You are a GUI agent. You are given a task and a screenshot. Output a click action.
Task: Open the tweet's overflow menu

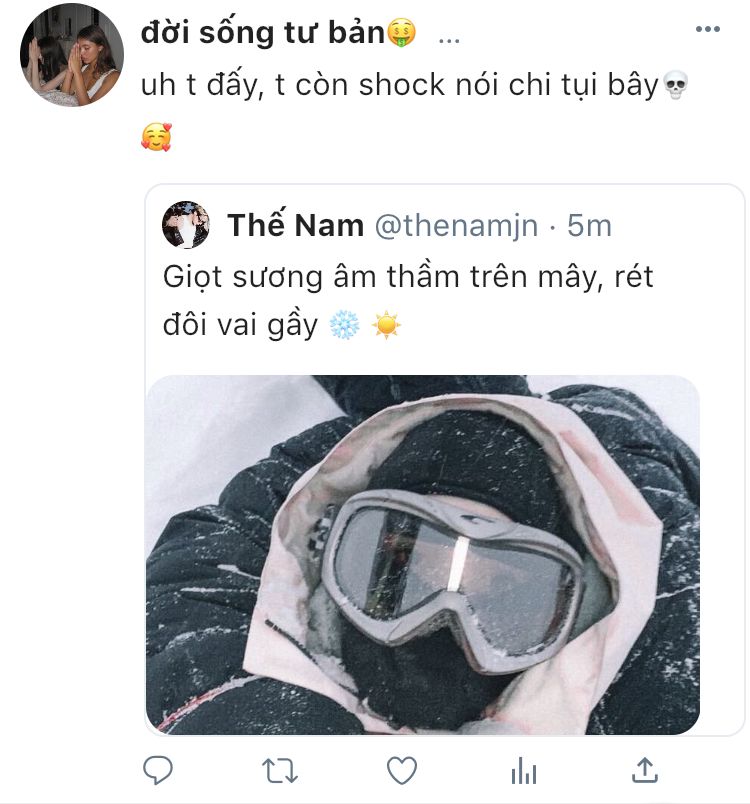[x=707, y=30]
